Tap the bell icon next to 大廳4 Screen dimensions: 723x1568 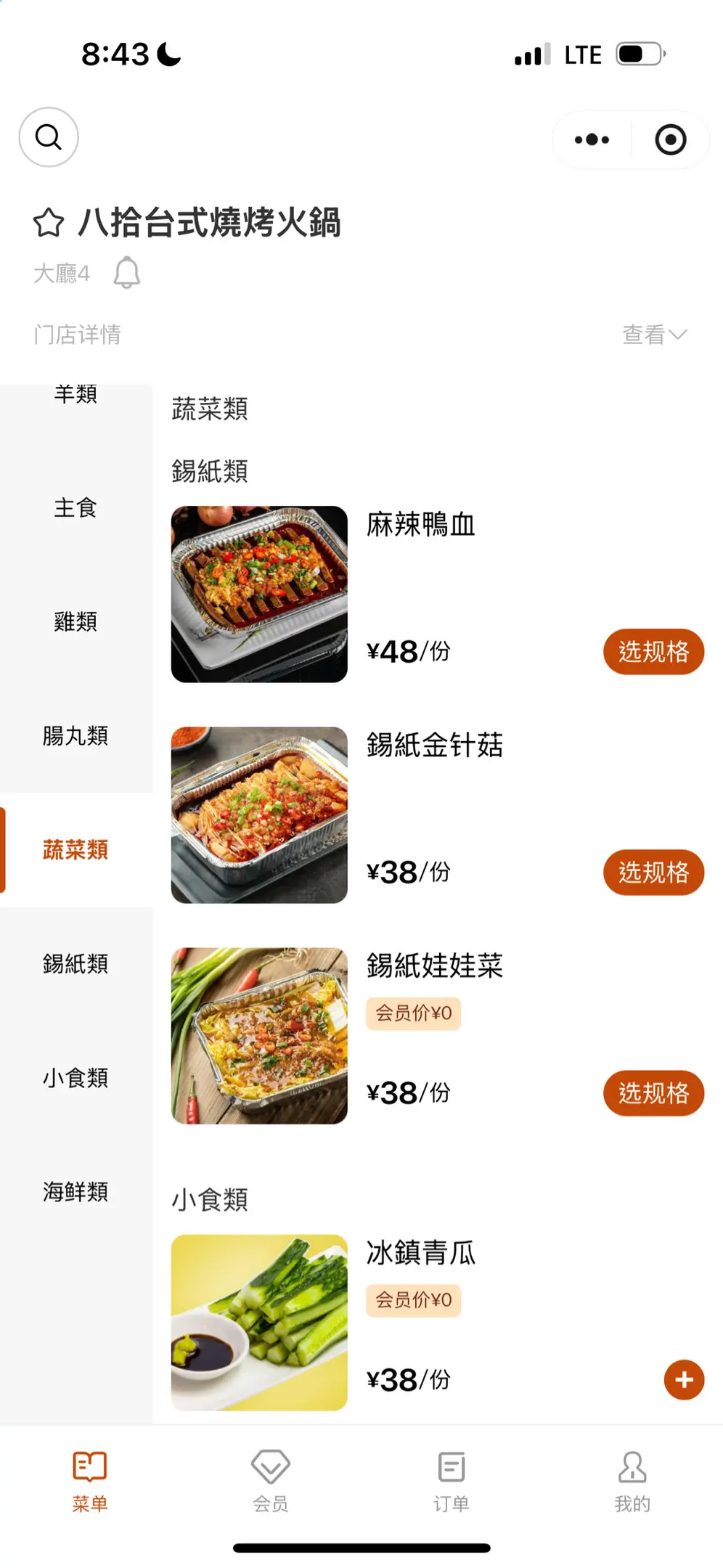click(x=127, y=273)
